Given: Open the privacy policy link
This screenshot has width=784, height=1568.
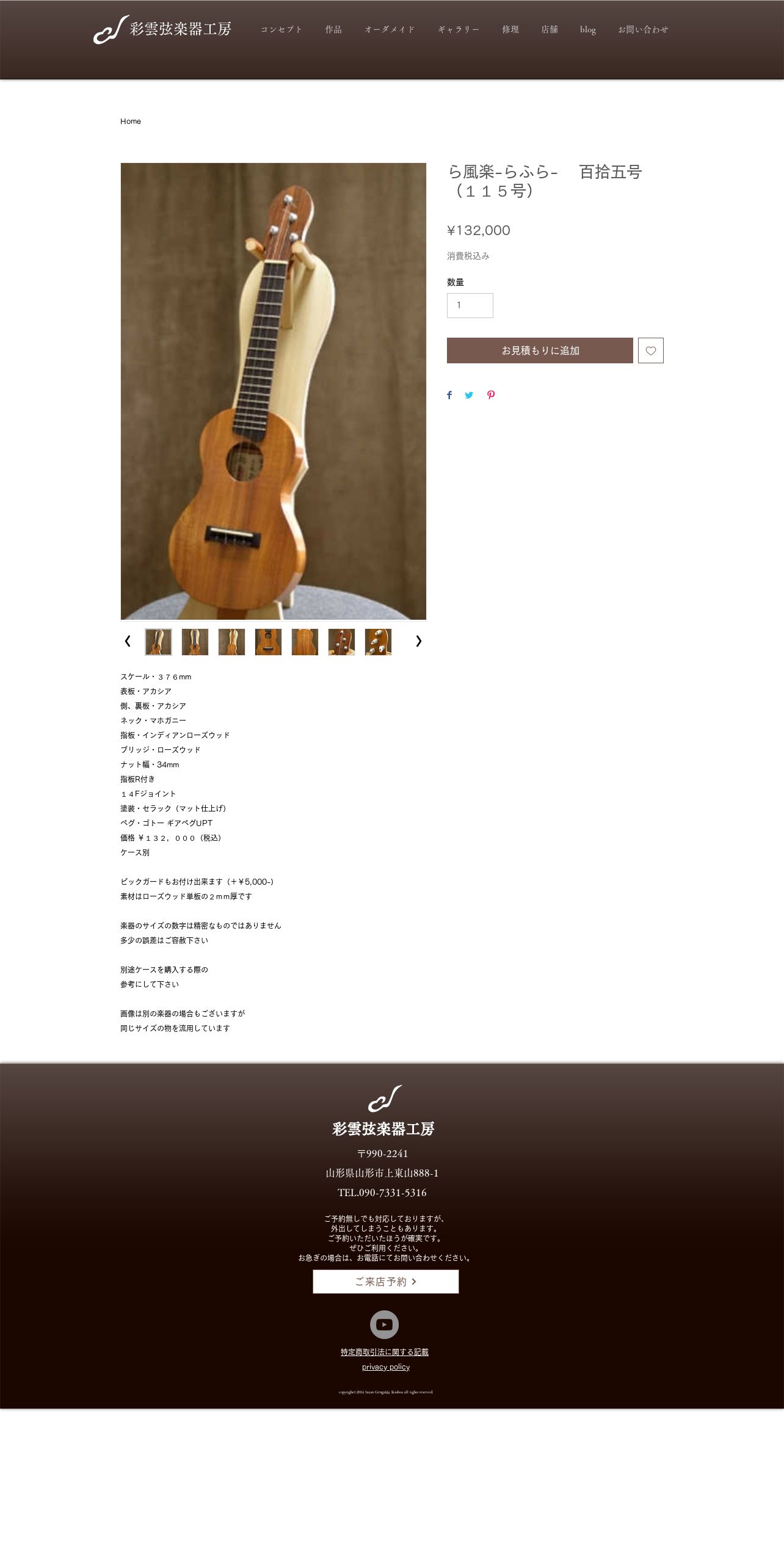Looking at the screenshot, I should 385,1367.
